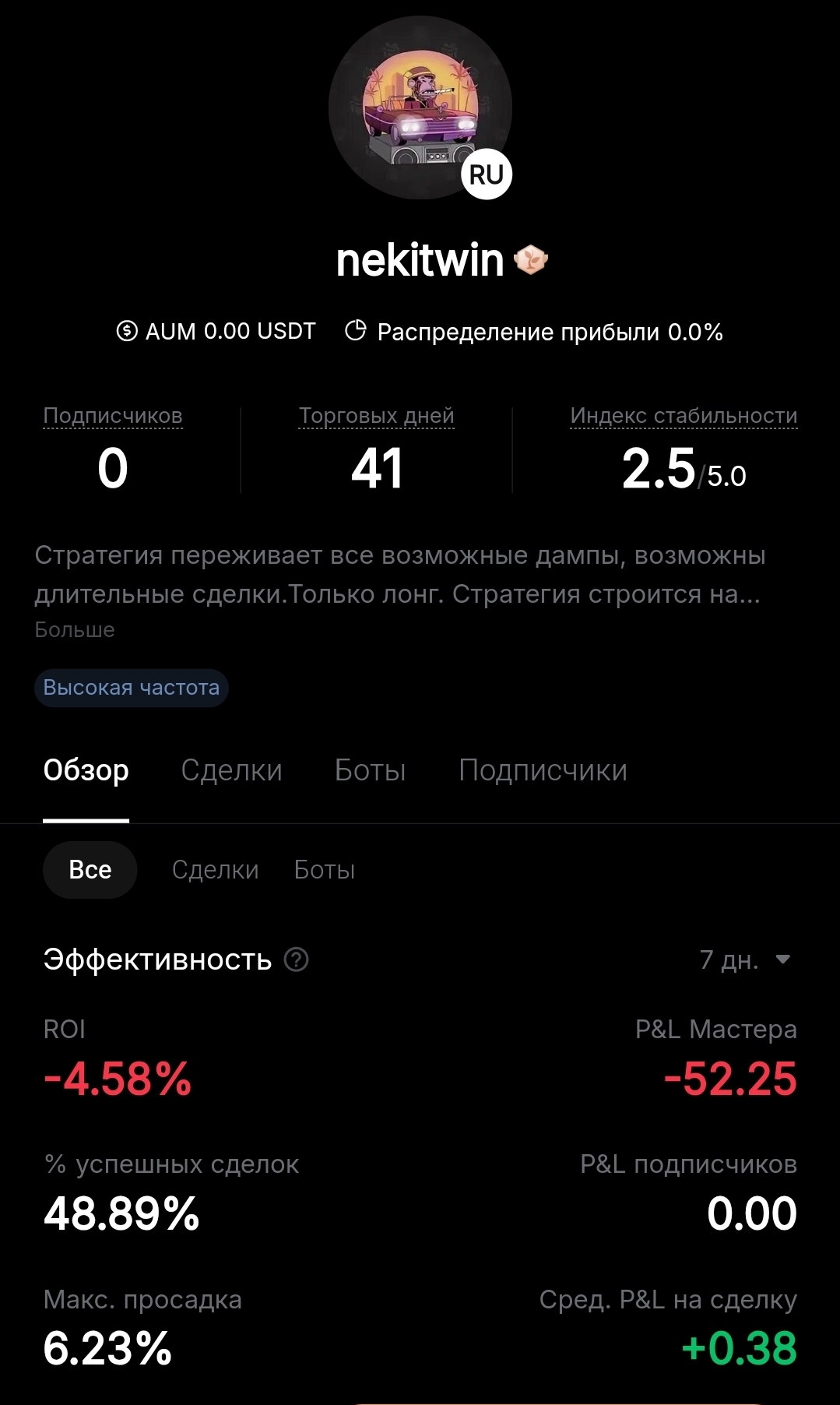
Task: Switch to the Обзор tab
Action: (x=86, y=770)
